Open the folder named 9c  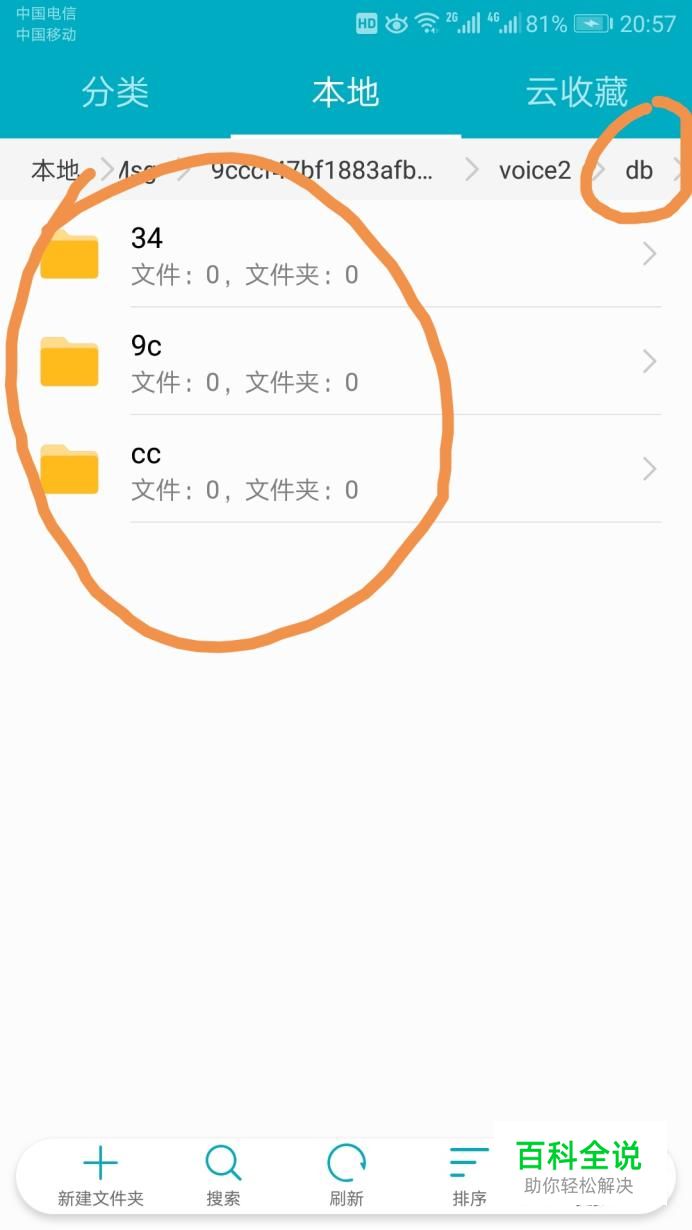coord(346,361)
